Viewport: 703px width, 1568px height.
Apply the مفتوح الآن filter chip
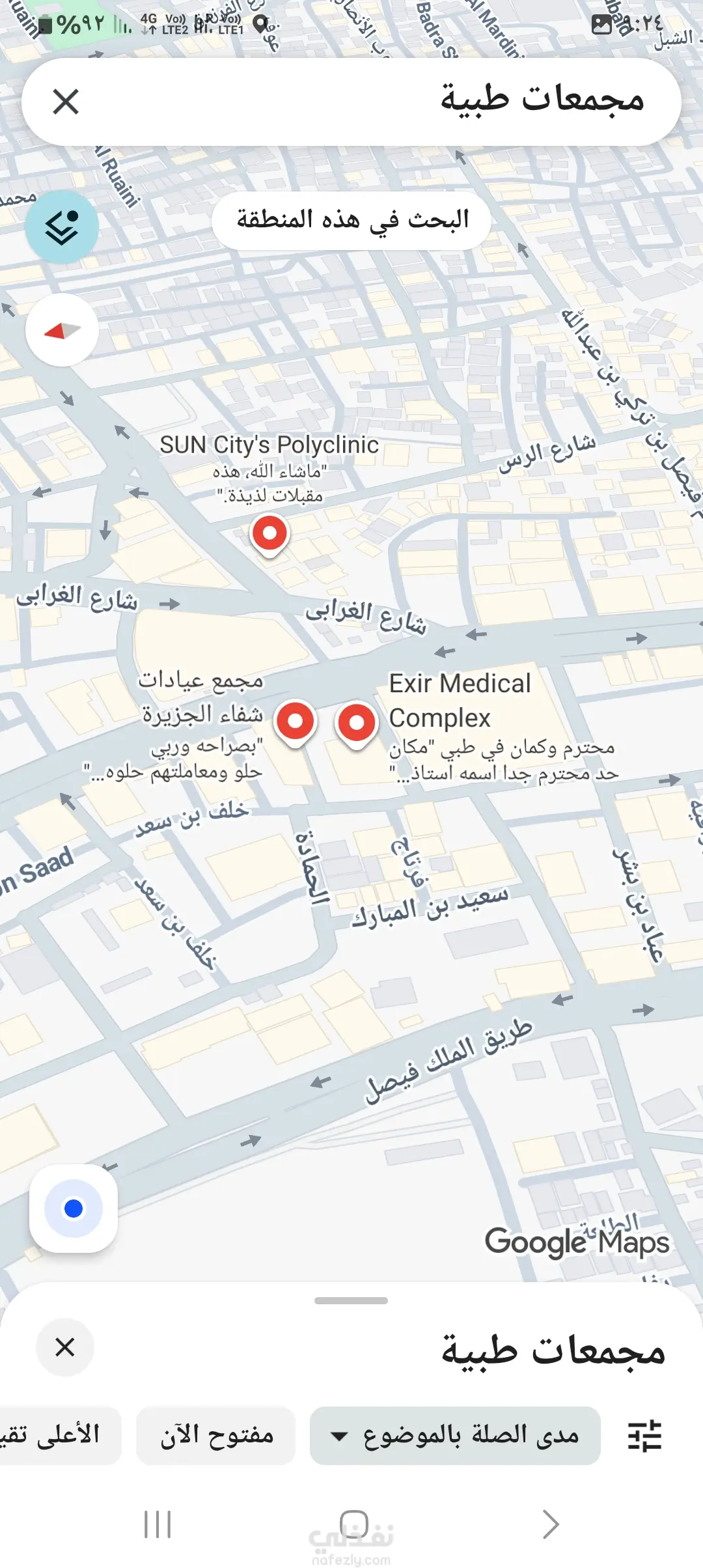pos(216,1436)
